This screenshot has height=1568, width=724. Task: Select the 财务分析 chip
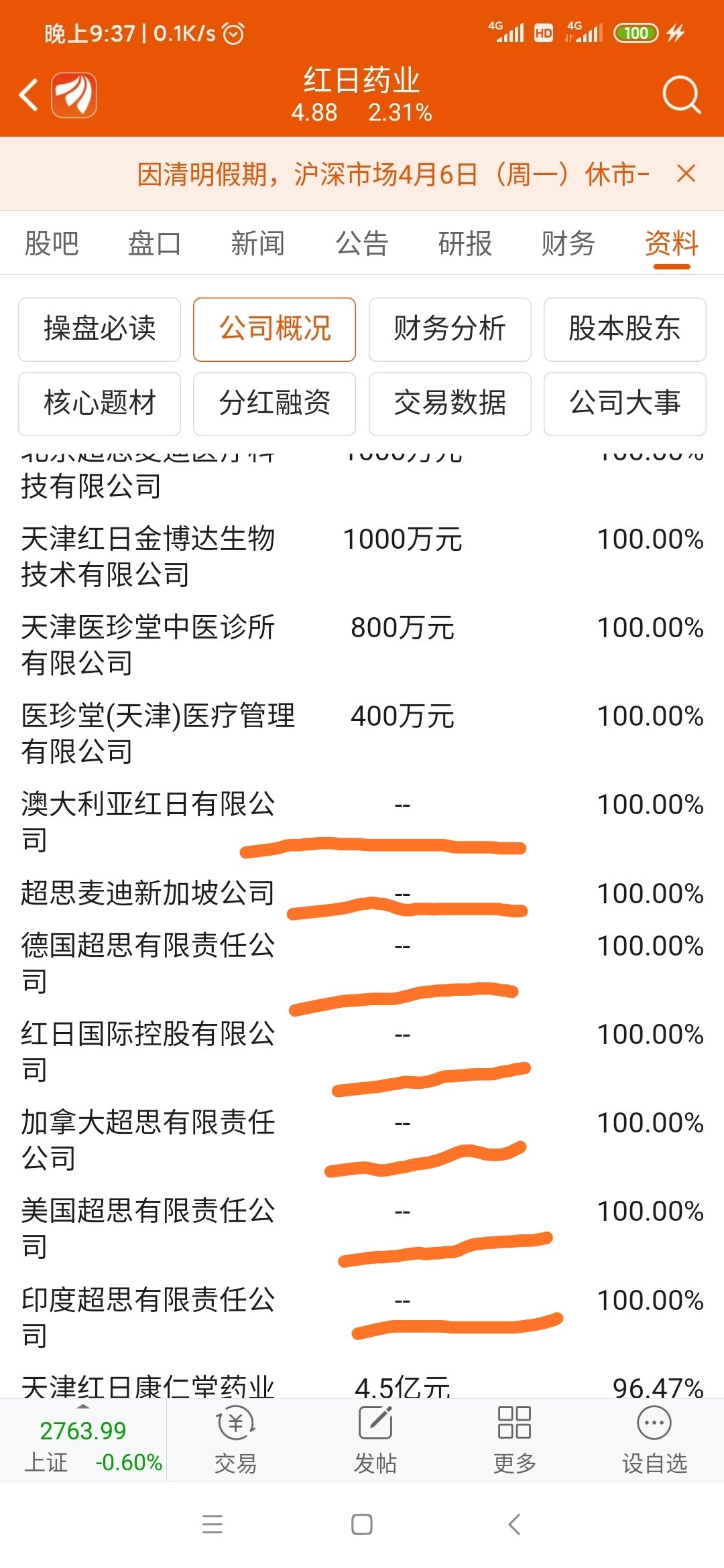pos(450,330)
